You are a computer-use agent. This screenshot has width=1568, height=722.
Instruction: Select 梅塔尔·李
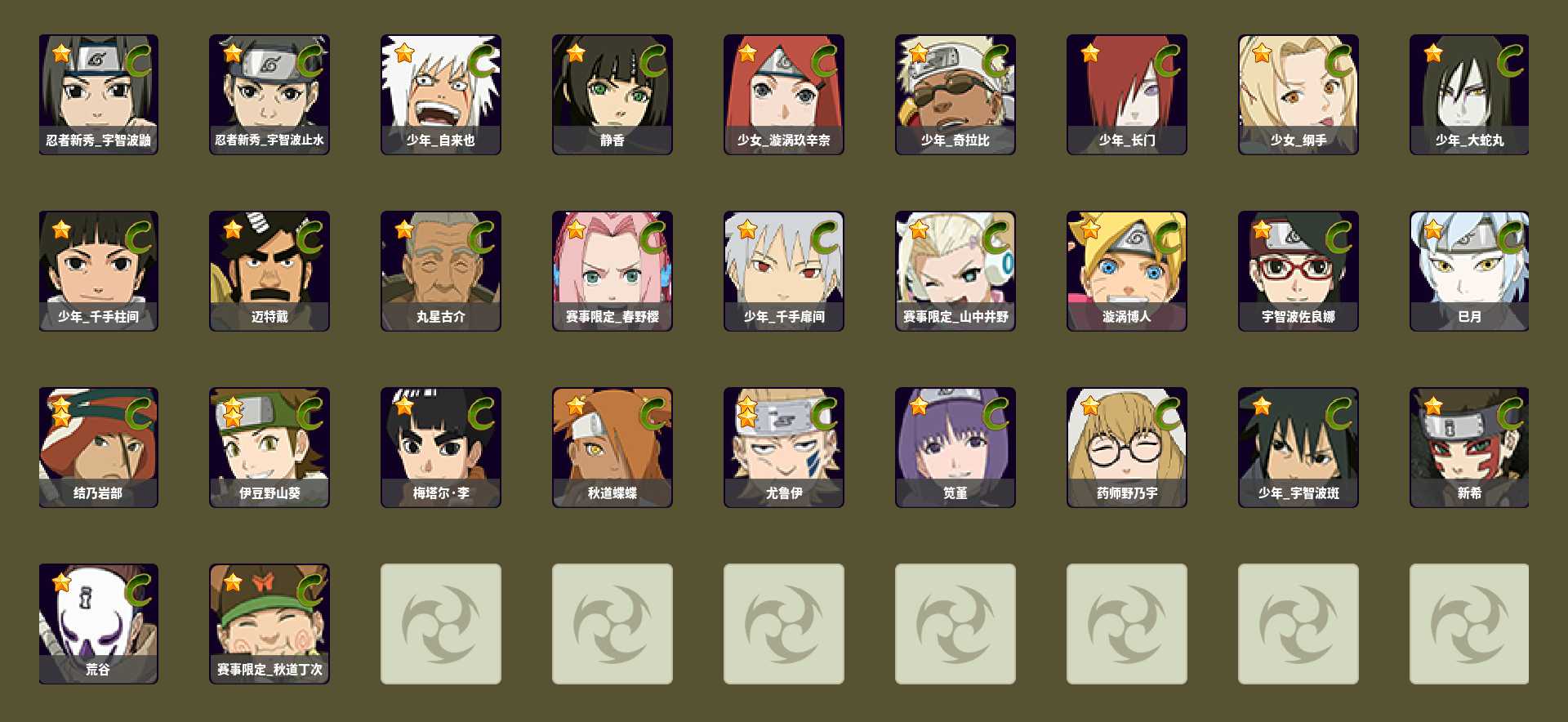pyautogui.click(x=441, y=447)
